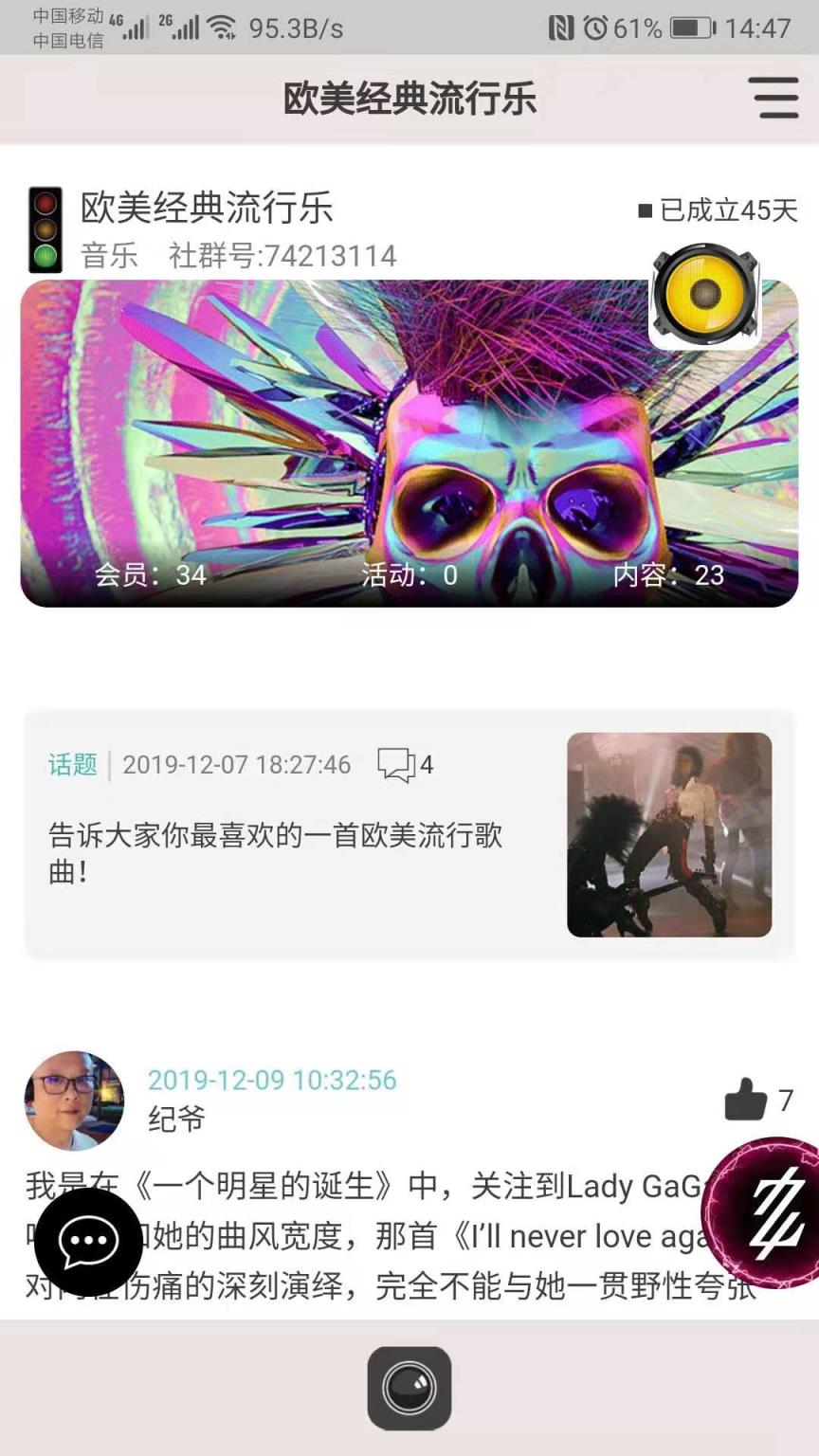This screenshot has height=1456, width=819.
Task: Tap the NFC icon in the status bar
Action: [x=558, y=29]
